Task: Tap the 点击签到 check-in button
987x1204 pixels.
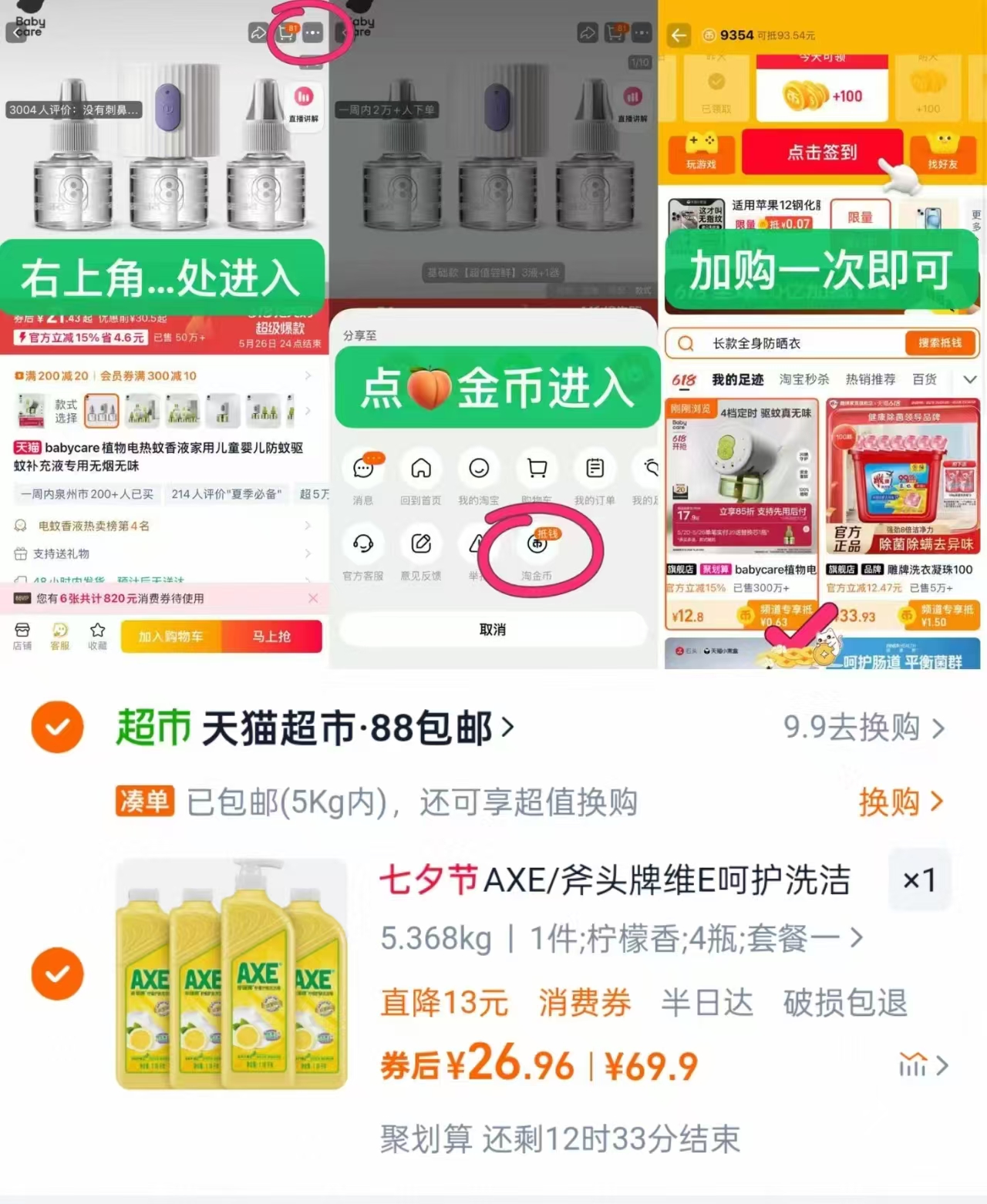Action: (x=821, y=153)
